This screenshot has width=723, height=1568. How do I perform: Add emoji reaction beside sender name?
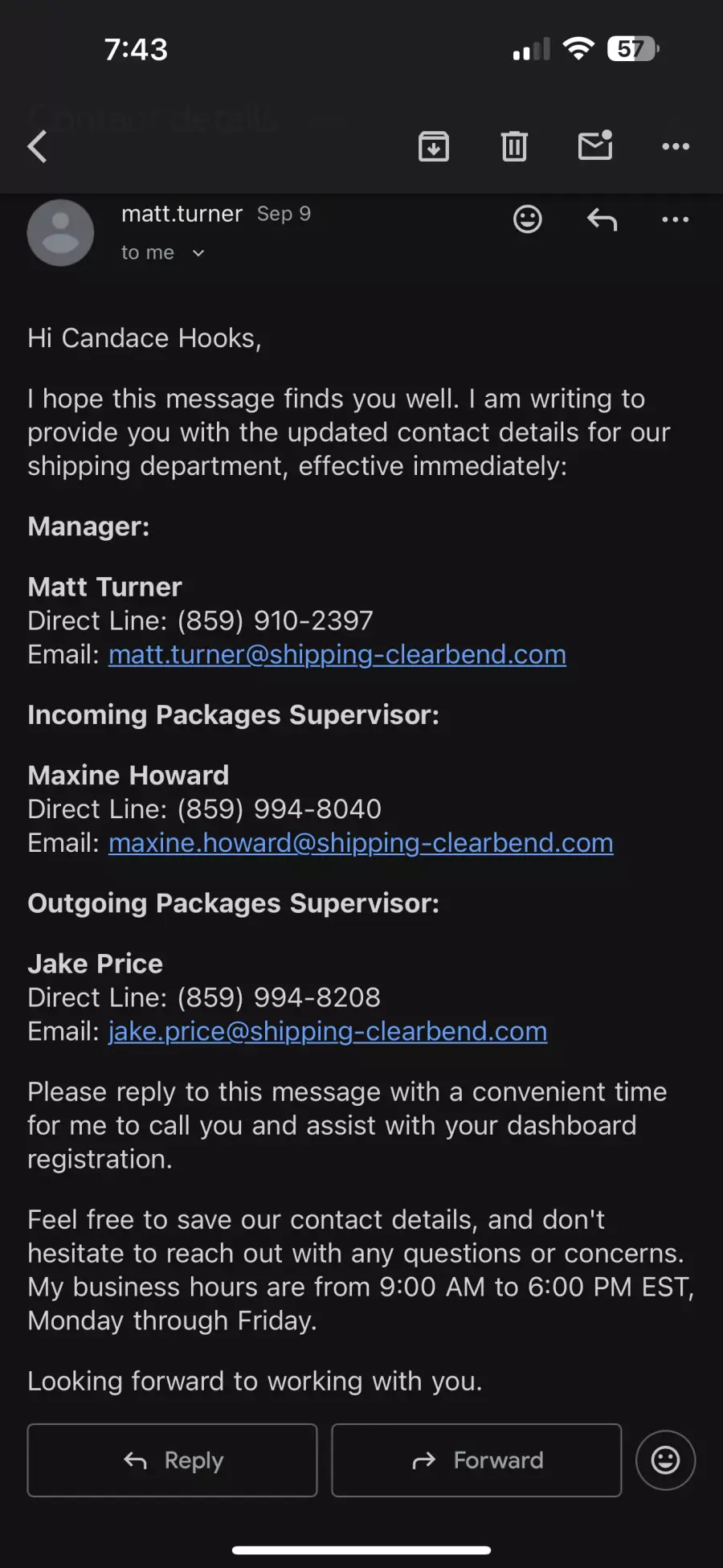click(527, 219)
